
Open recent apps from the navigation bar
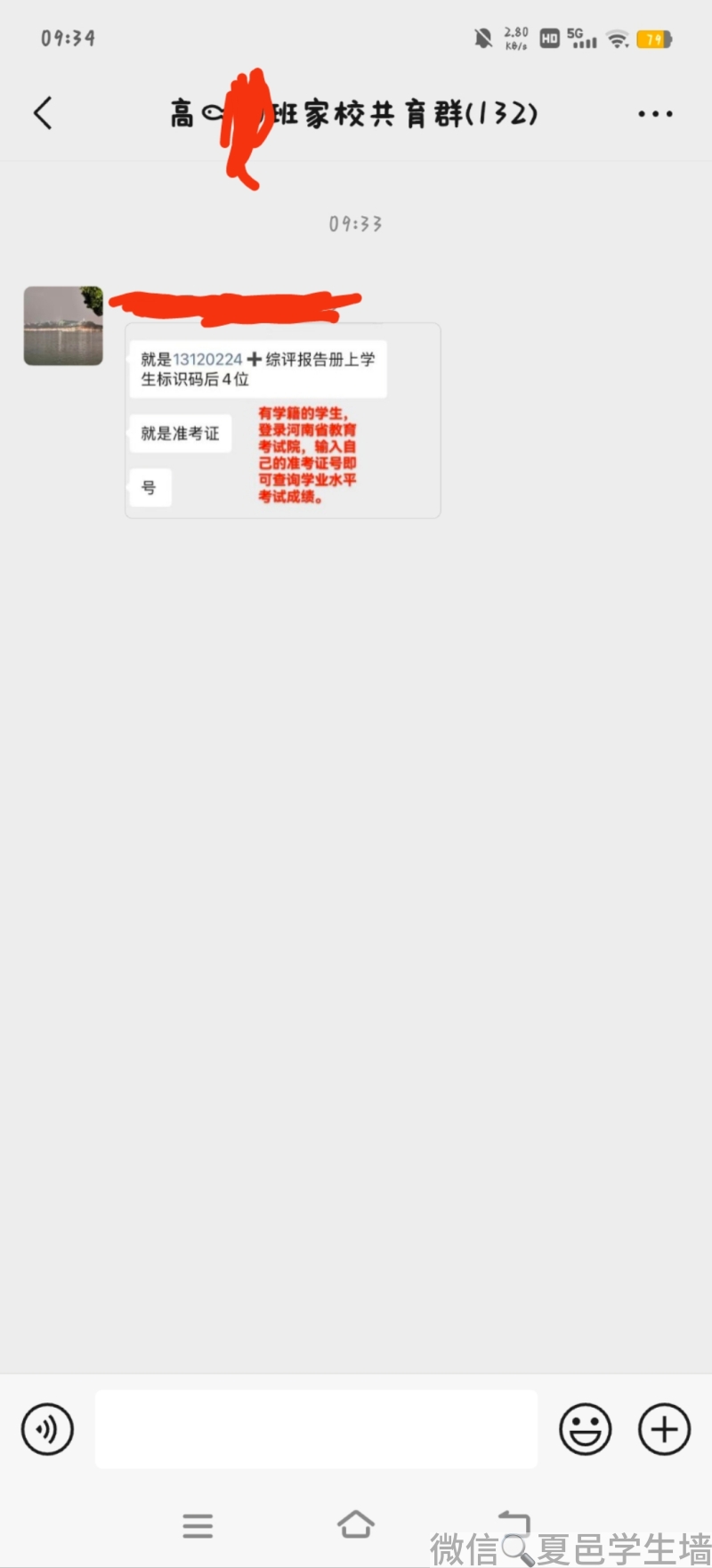[x=198, y=1525]
